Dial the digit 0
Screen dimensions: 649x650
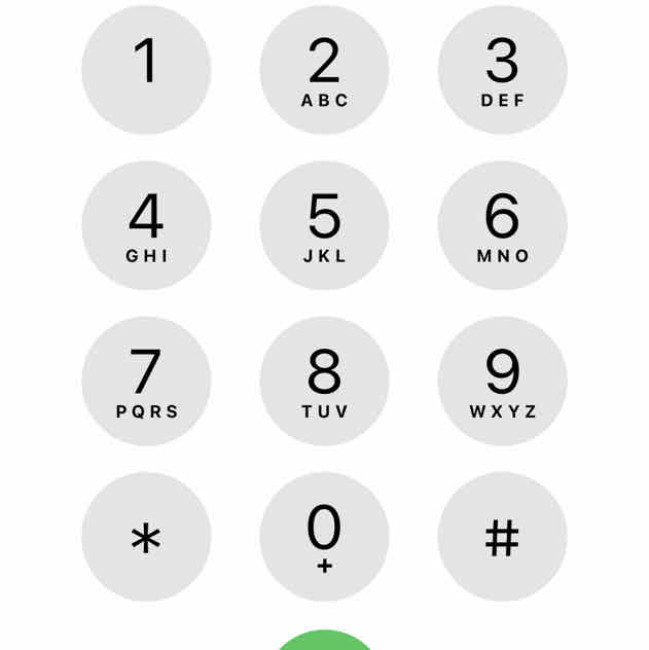(x=324, y=537)
